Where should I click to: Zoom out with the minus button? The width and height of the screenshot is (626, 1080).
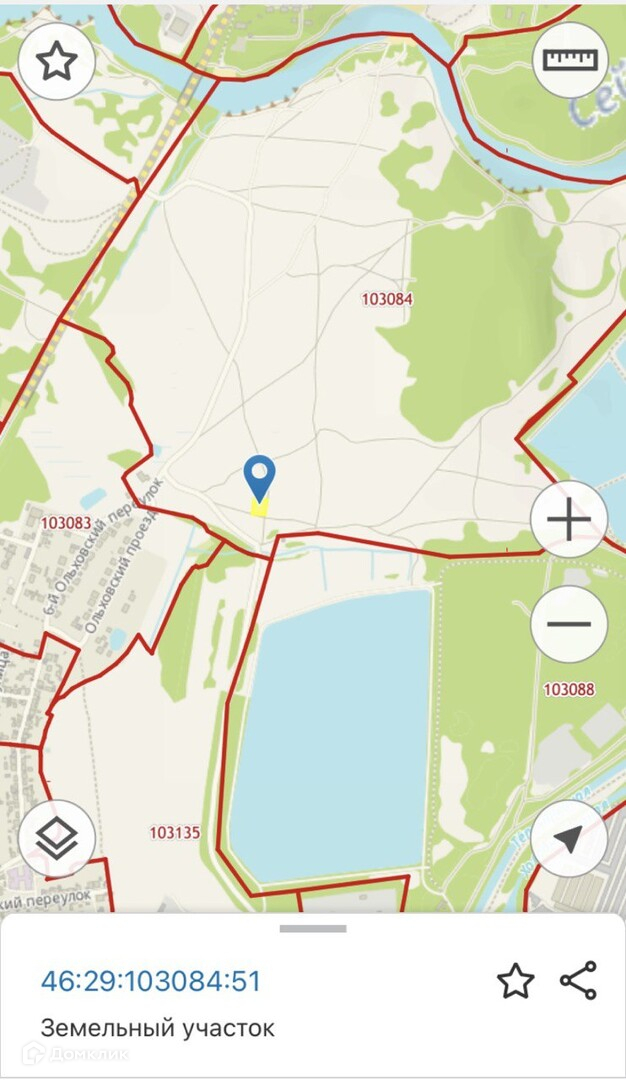tap(569, 624)
